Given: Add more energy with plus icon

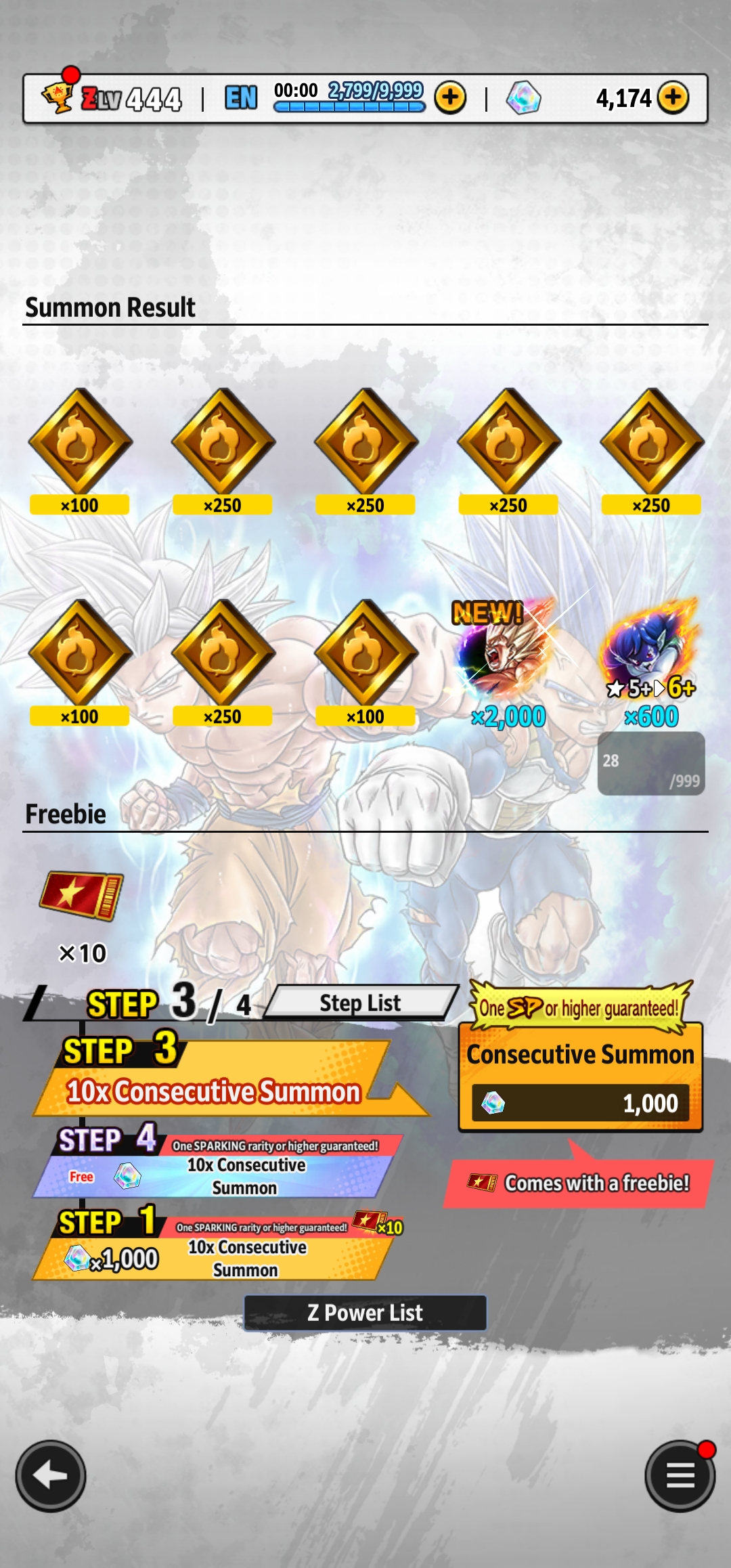Looking at the screenshot, I should [450, 98].
